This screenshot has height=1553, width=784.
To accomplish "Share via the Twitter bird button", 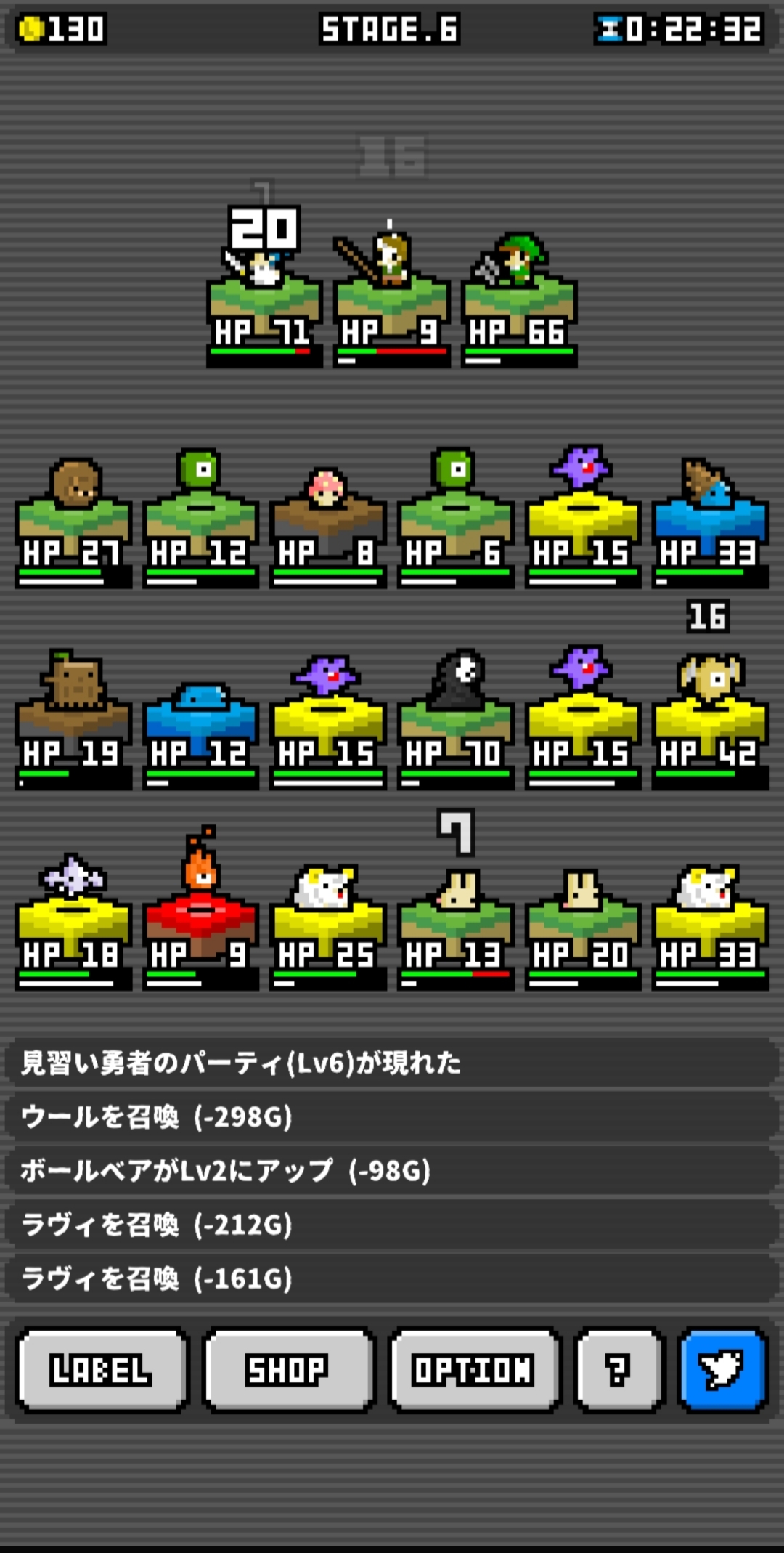I will [722, 1370].
